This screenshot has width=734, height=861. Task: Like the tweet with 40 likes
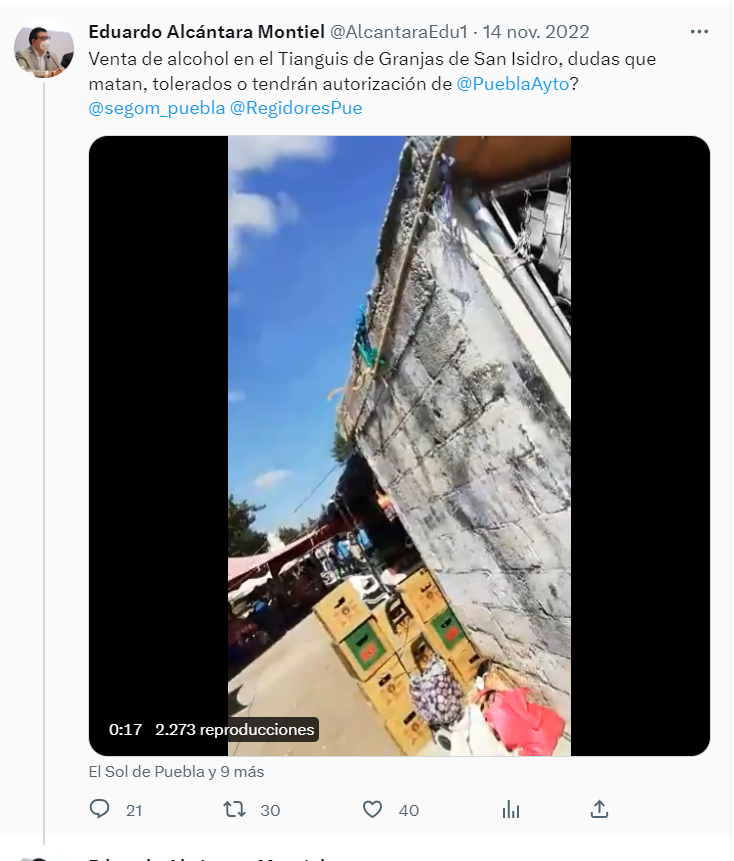373,809
